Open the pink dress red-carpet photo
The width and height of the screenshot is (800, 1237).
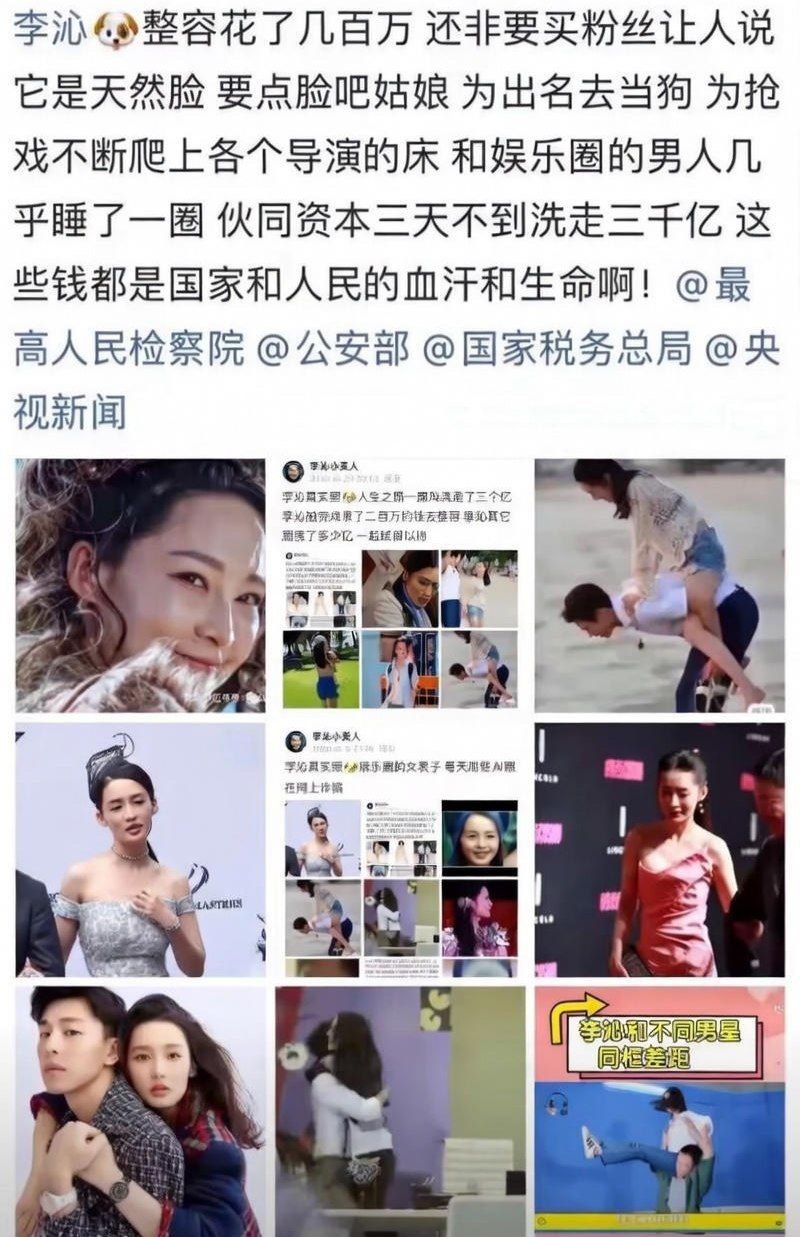(x=659, y=850)
